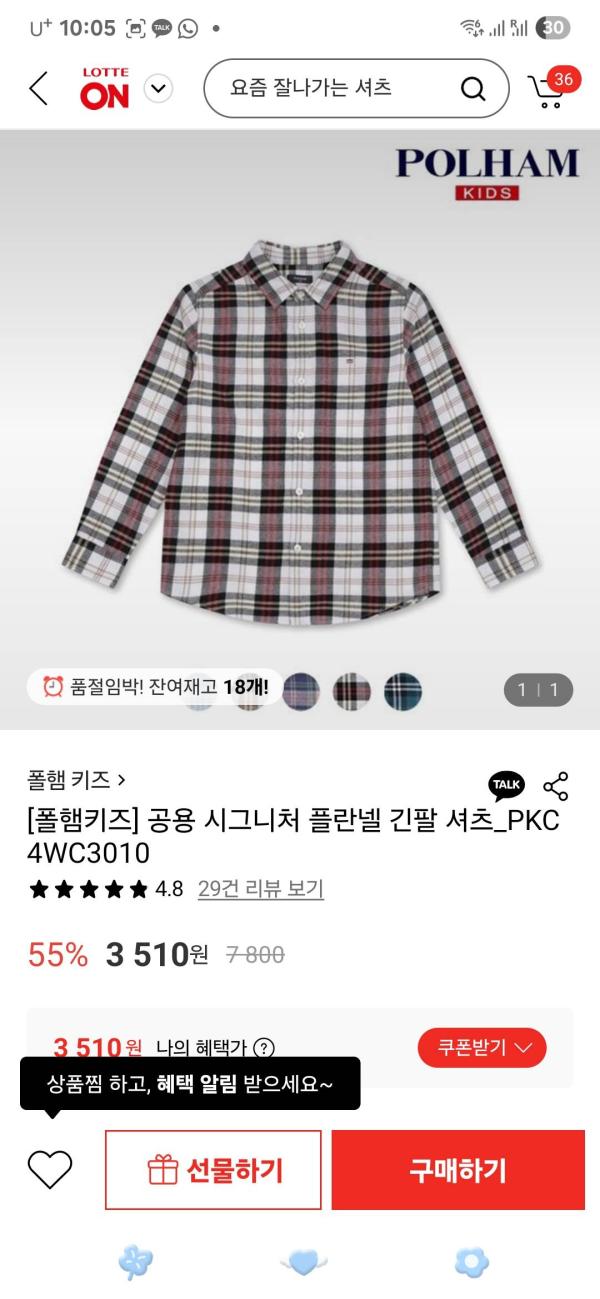Share this product

(x=556, y=786)
